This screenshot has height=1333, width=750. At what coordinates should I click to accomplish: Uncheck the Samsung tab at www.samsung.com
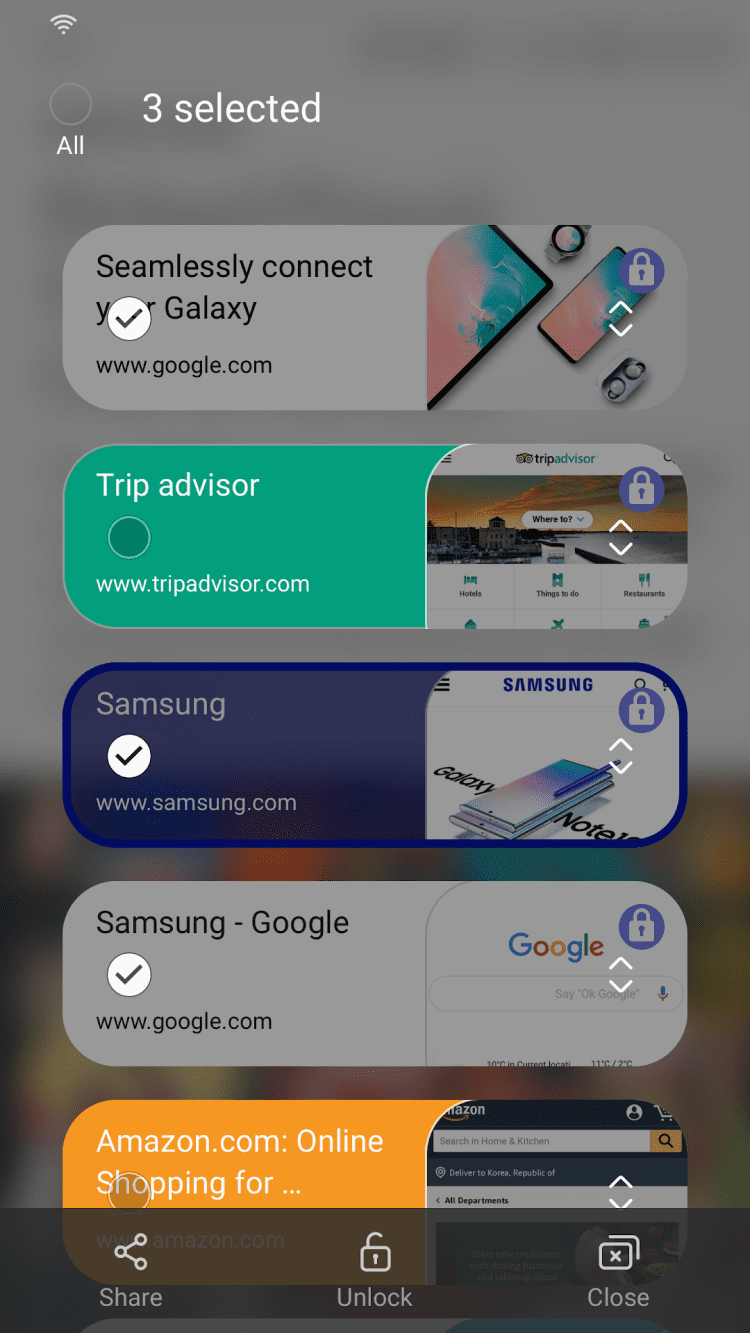tap(129, 757)
